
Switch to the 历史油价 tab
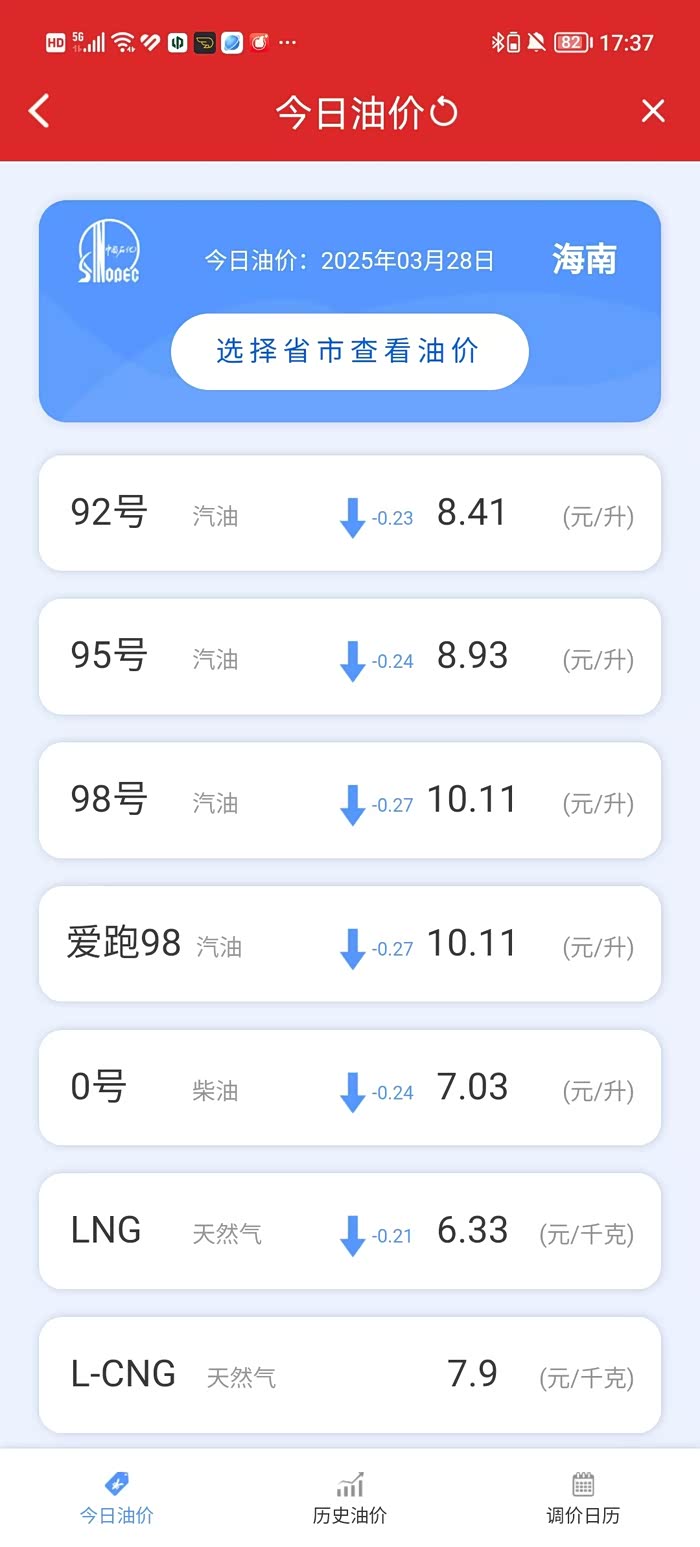pyautogui.click(x=350, y=1497)
